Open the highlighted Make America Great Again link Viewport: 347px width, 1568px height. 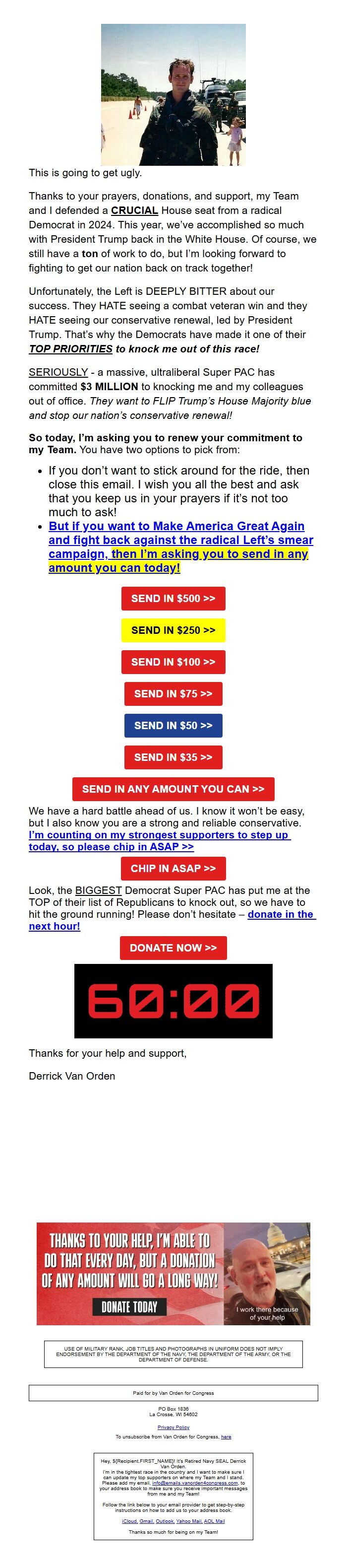180,546
